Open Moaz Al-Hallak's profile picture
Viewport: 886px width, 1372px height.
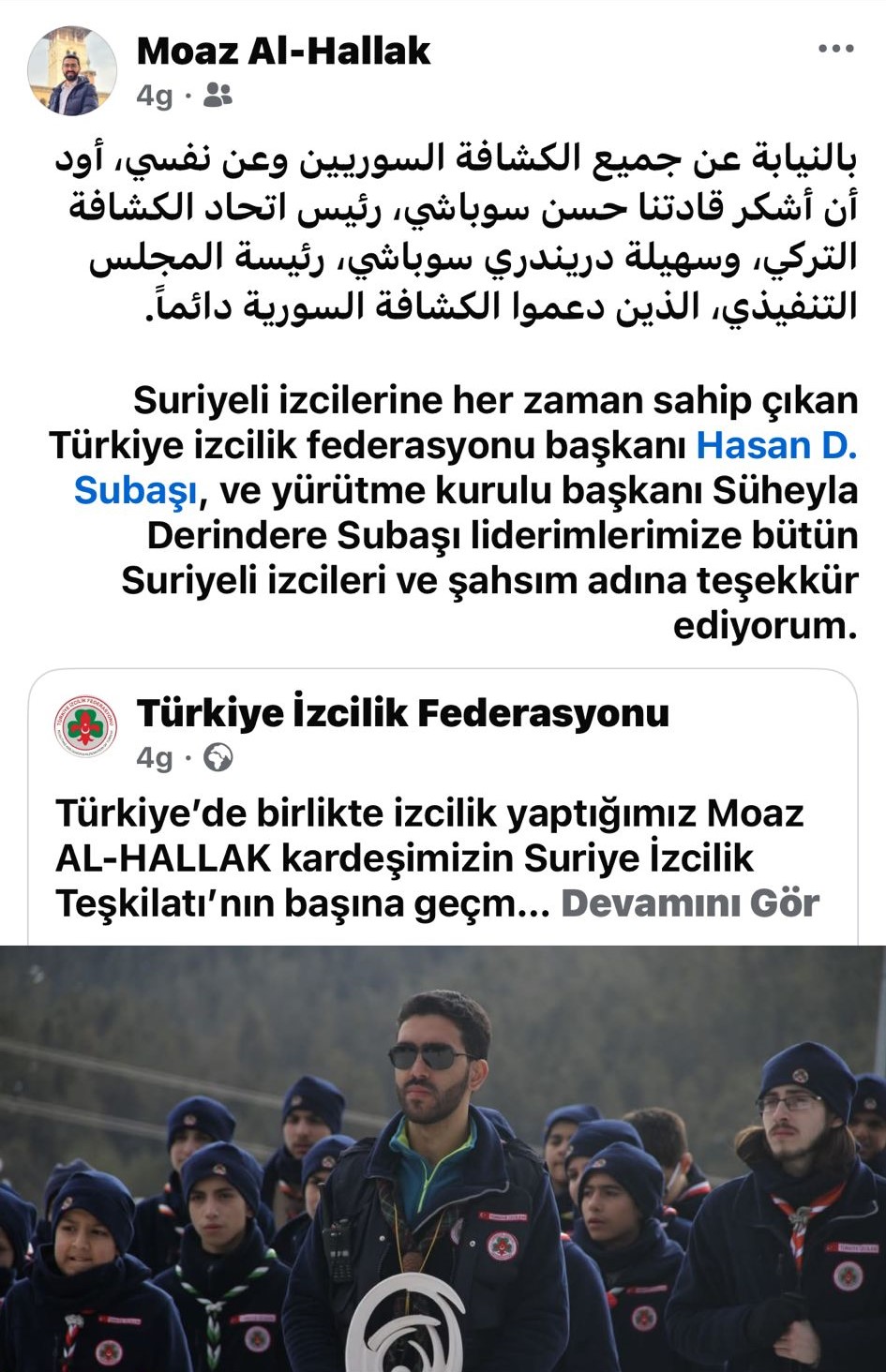(71, 70)
